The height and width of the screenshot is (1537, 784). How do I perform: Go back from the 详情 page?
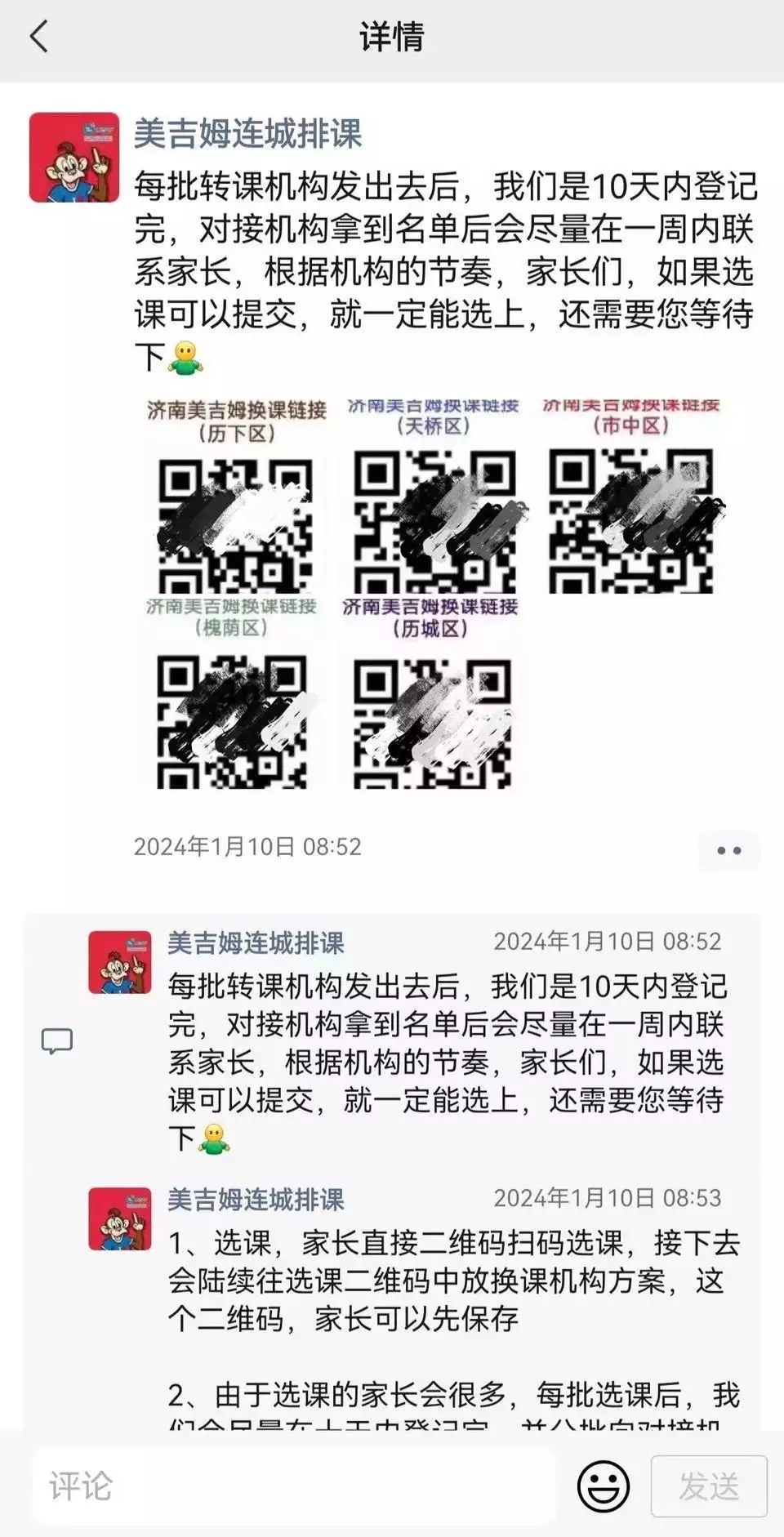[39, 38]
